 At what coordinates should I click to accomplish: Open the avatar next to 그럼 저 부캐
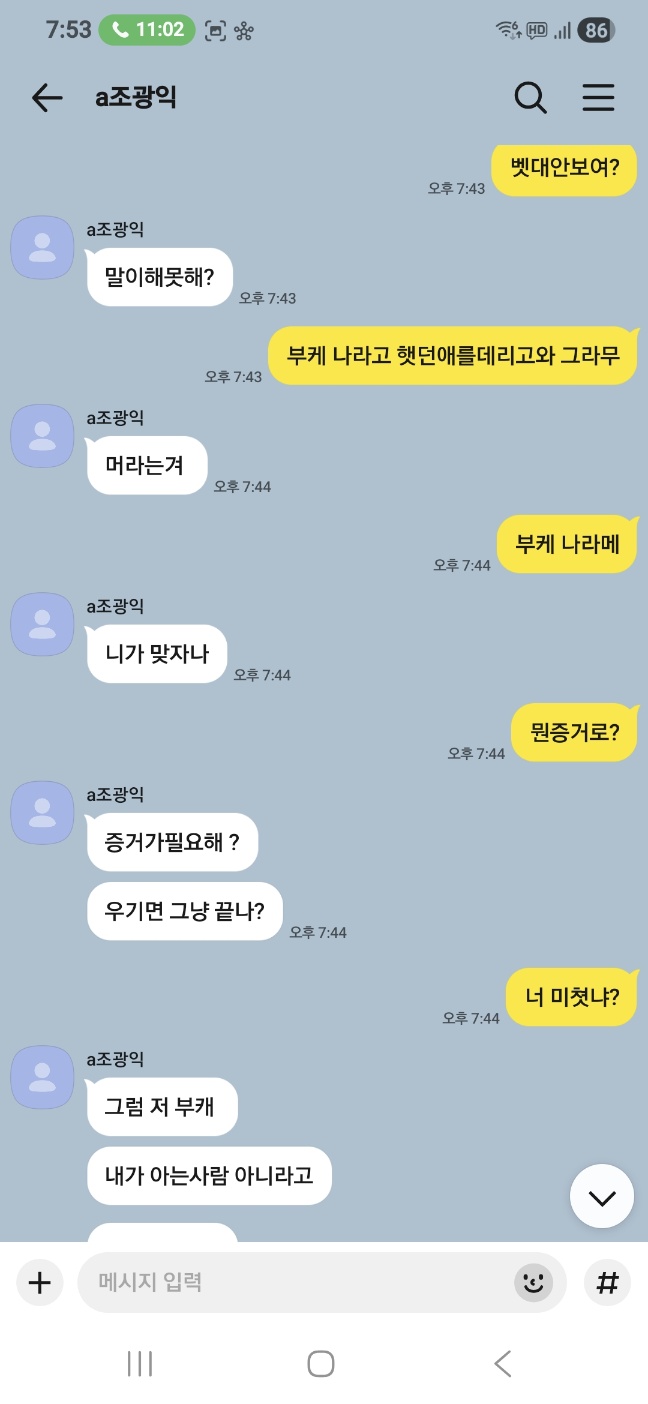pos(42,1077)
